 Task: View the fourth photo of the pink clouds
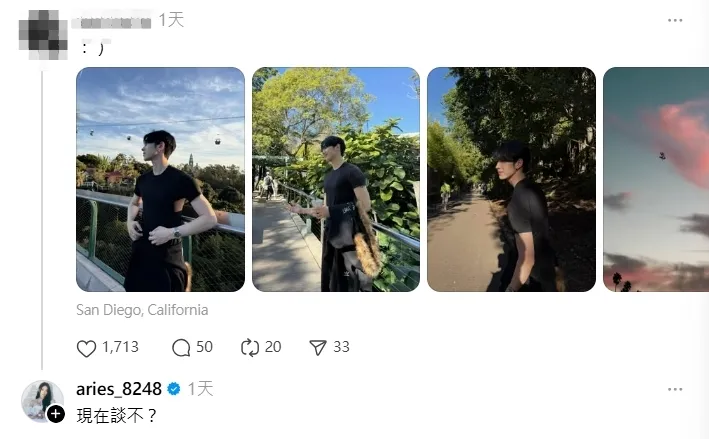click(655, 180)
